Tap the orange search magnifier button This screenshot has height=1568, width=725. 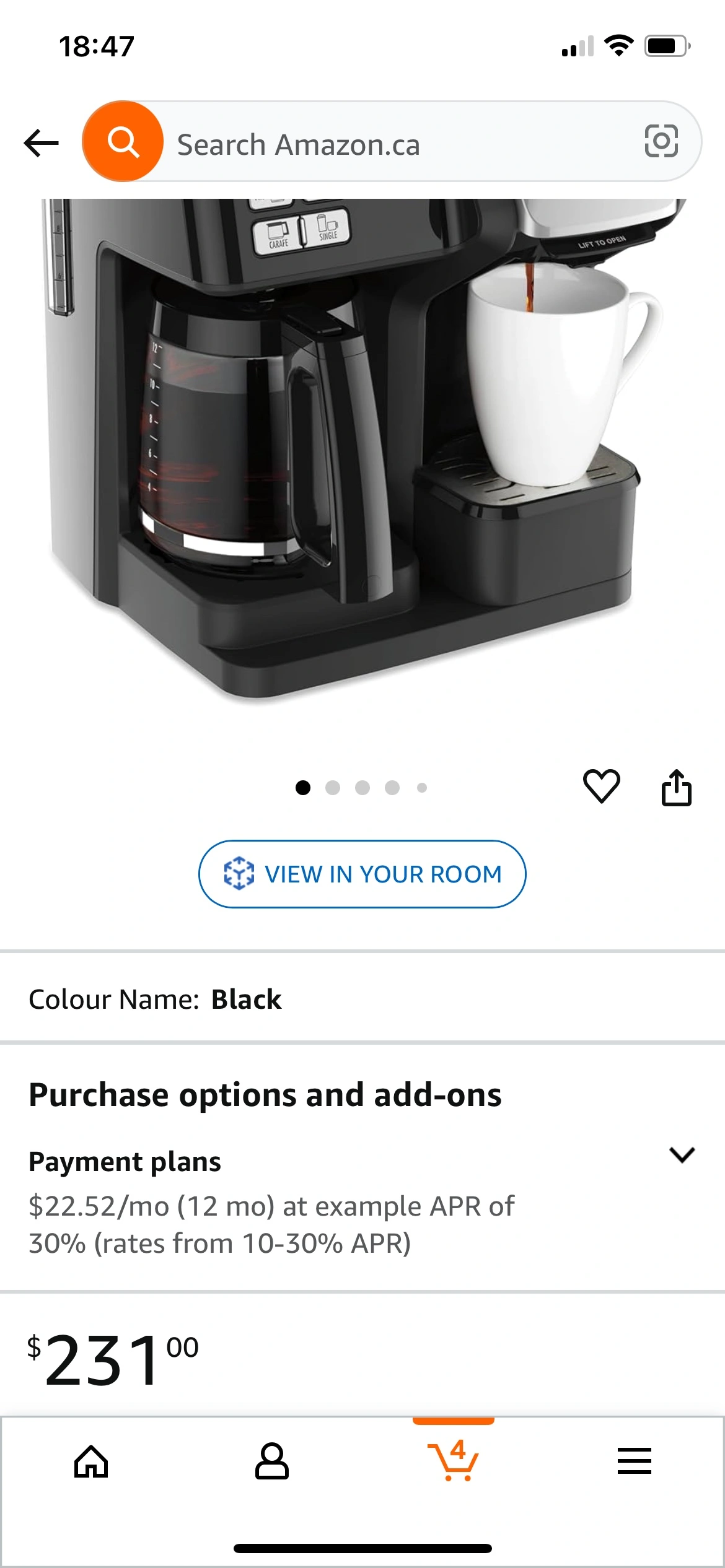123,142
